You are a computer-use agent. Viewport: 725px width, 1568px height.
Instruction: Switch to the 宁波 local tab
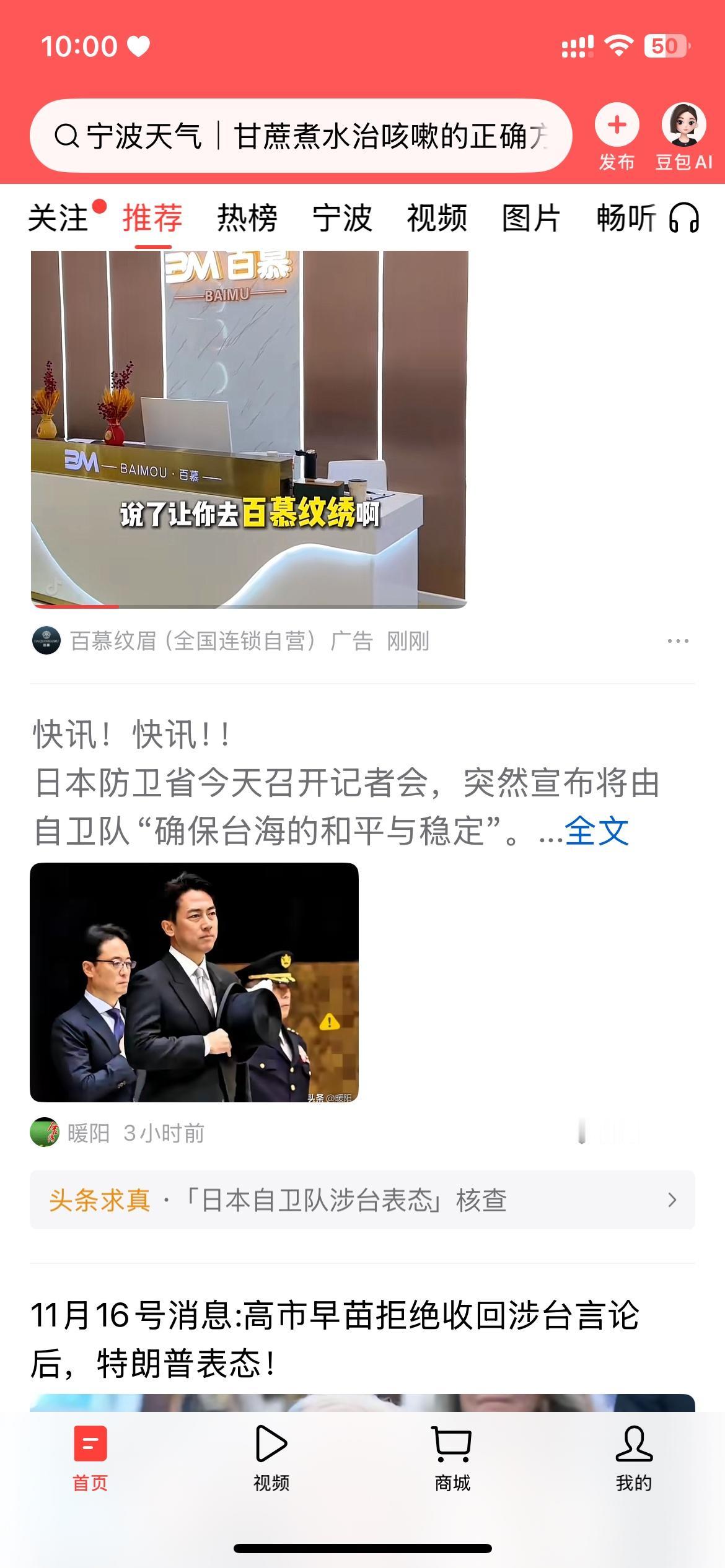tap(342, 219)
